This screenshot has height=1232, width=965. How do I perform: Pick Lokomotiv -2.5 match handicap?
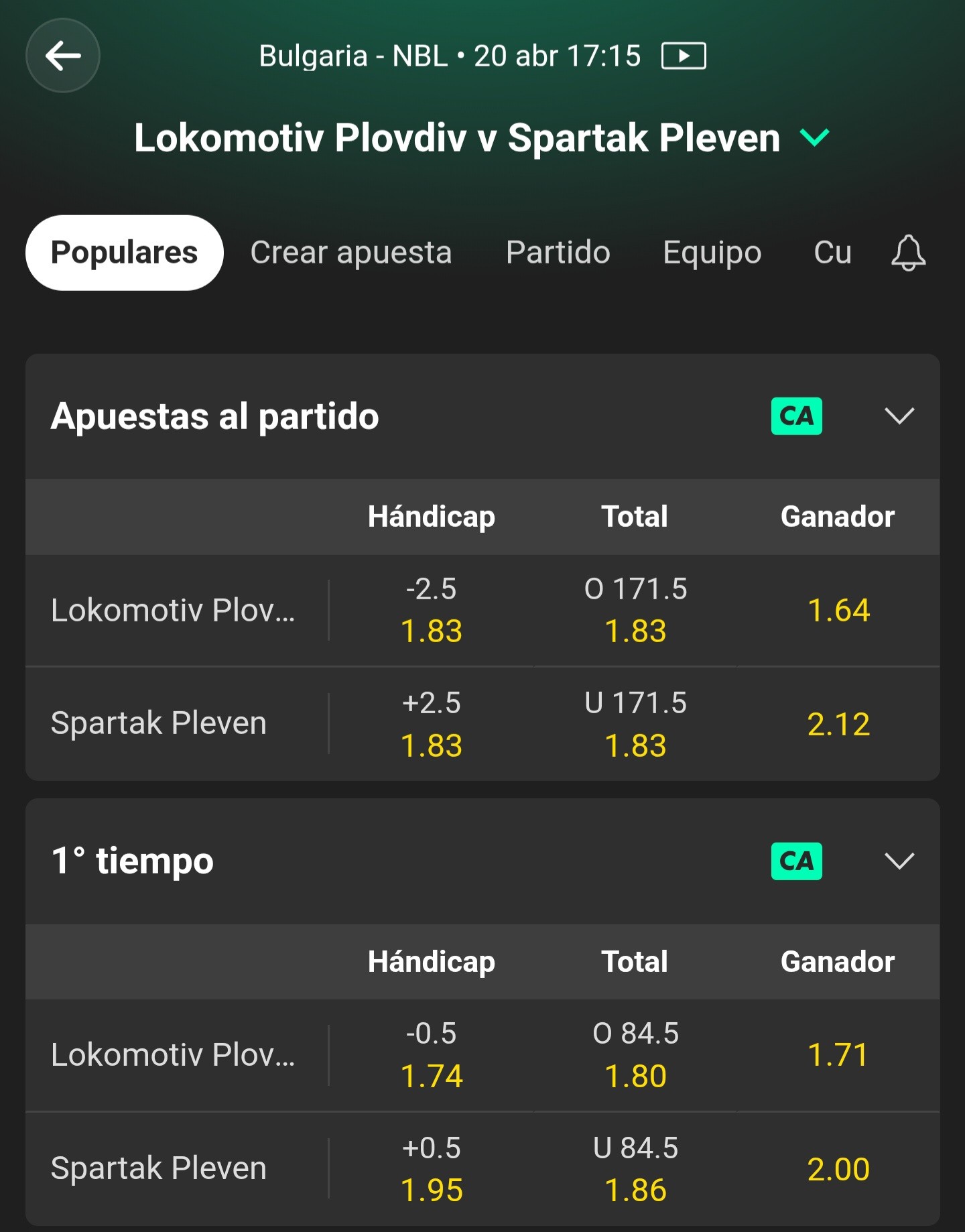pos(432,611)
